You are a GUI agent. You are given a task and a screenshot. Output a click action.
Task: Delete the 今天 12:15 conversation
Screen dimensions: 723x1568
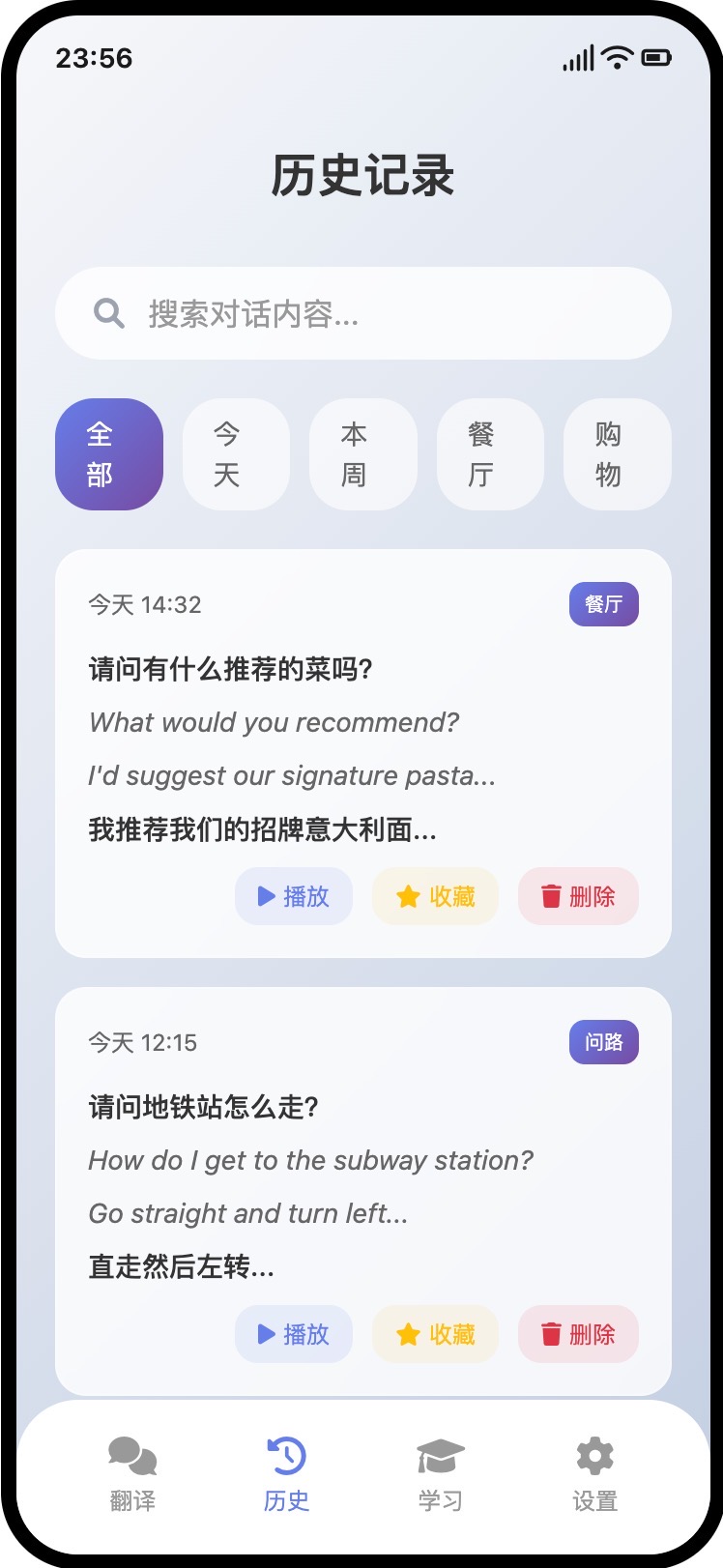point(578,1334)
